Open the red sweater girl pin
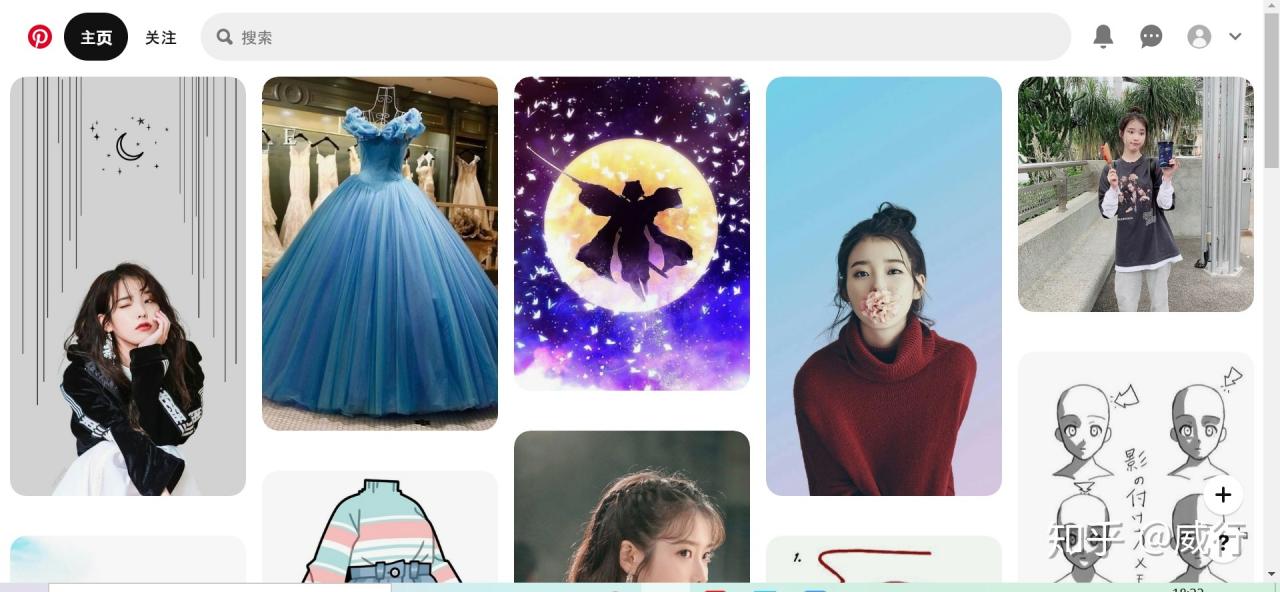This screenshot has height=592, width=1280. click(884, 285)
